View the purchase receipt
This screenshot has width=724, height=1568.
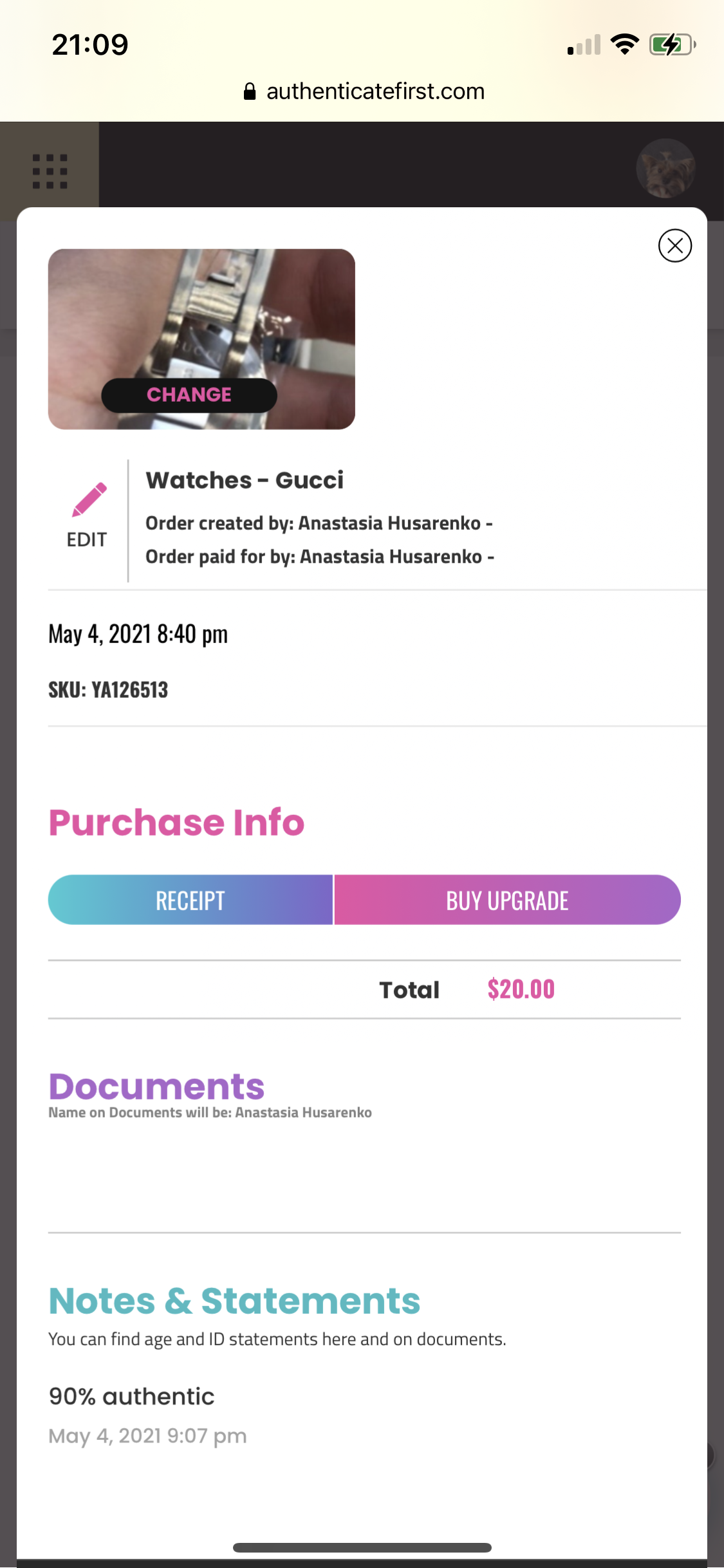point(190,900)
